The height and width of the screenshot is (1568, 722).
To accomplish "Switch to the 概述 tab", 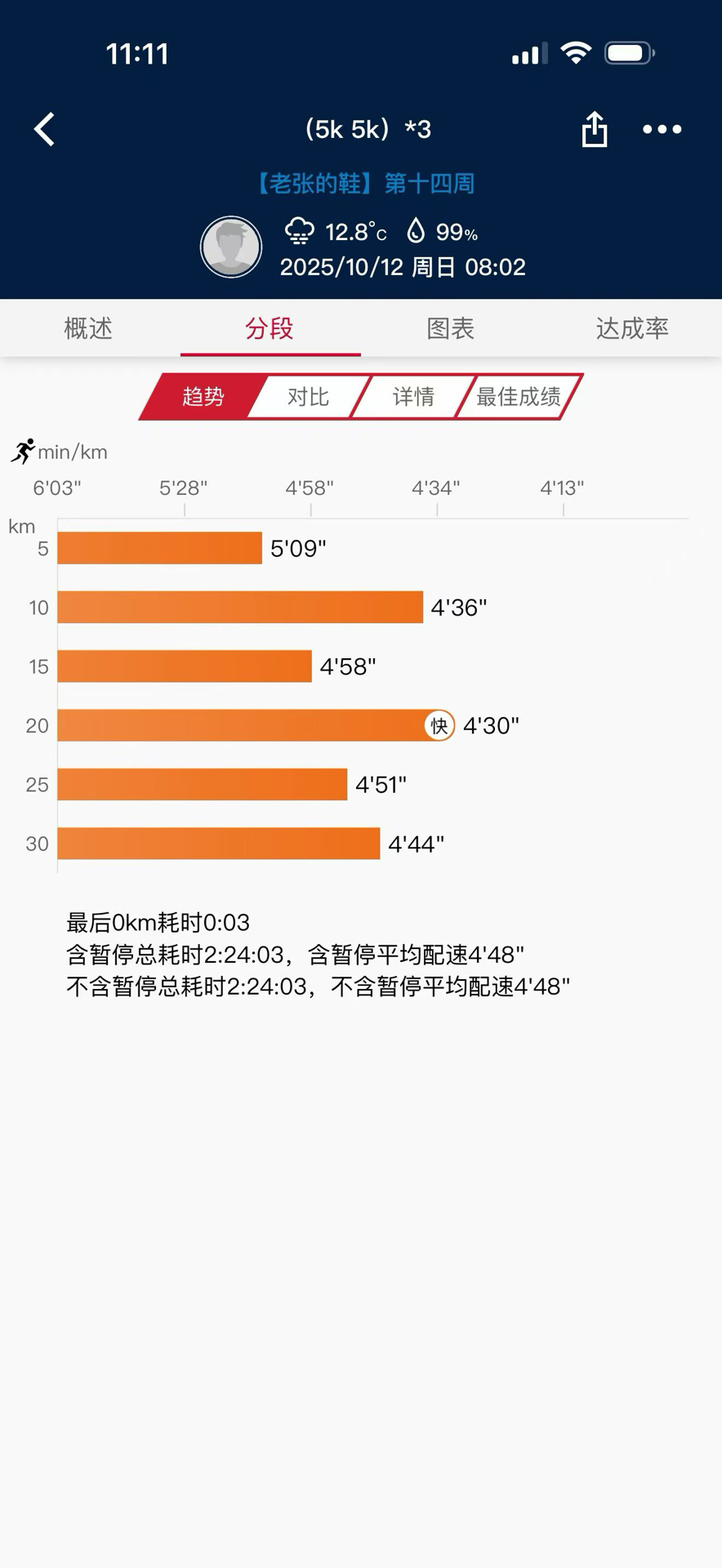I will tap(88, 328).
